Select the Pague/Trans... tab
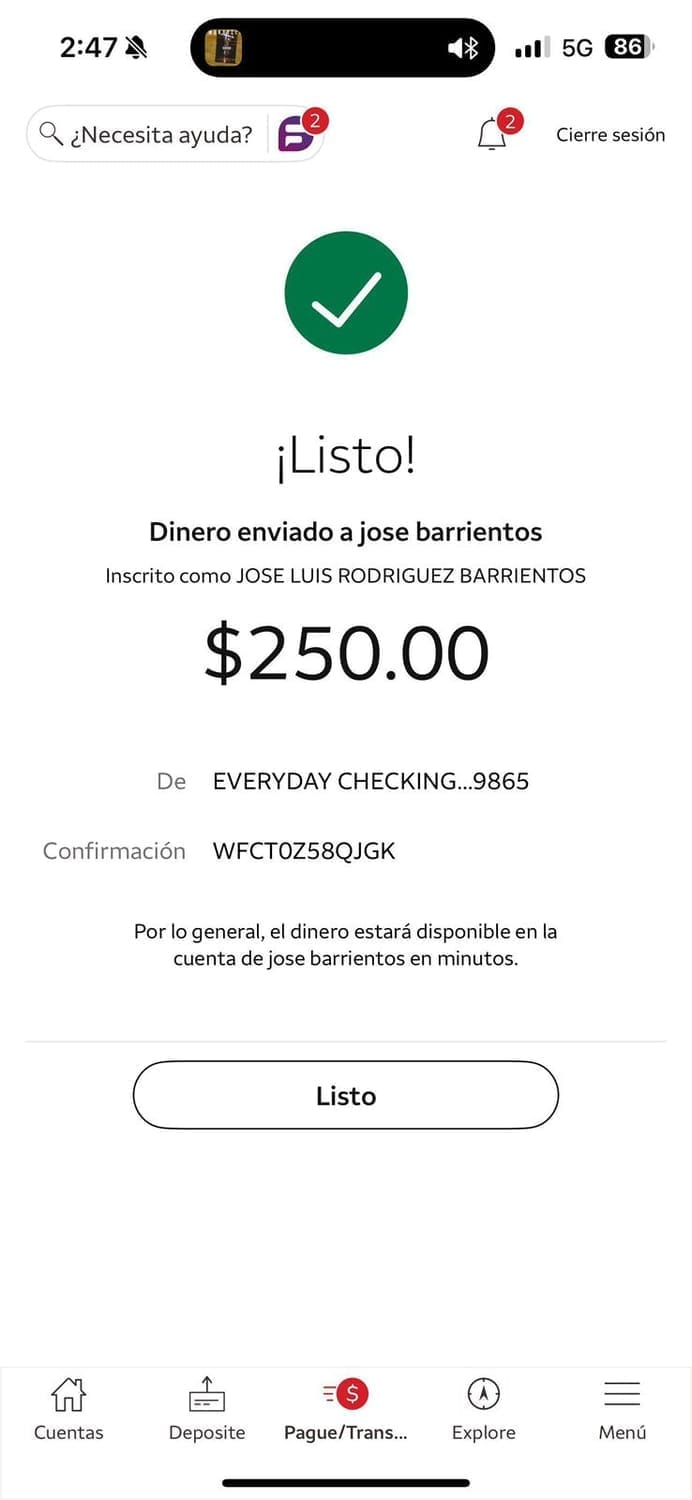The image size is (692, 1500). click(x=346, y=1409)
